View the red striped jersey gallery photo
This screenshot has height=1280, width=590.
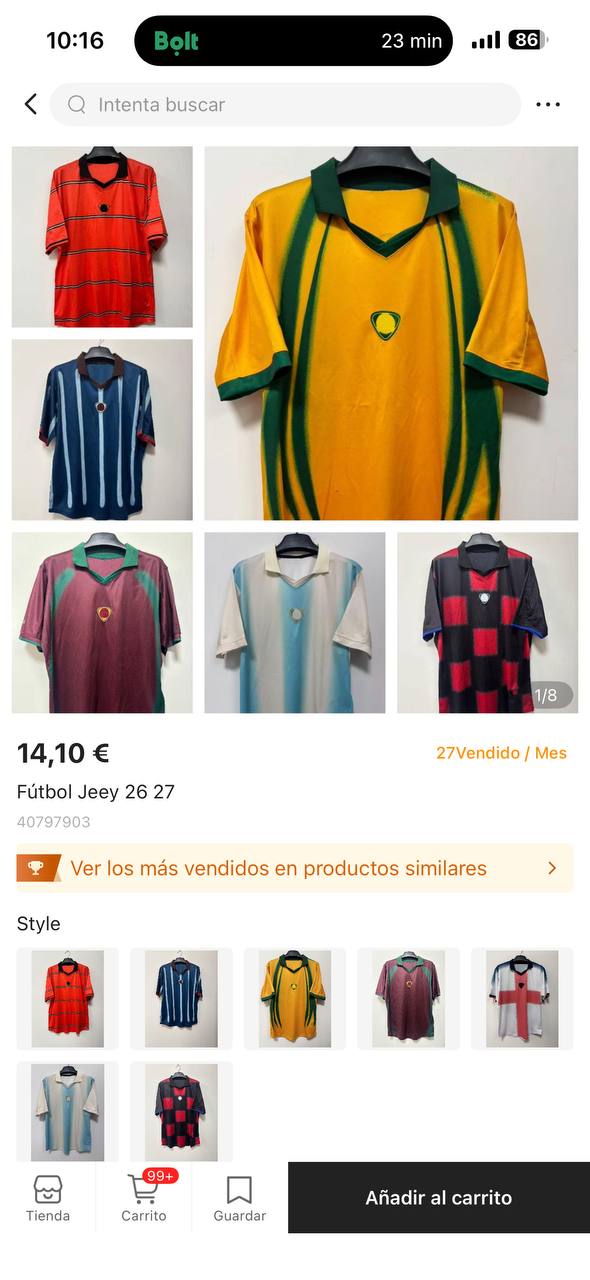coord(102,237)
